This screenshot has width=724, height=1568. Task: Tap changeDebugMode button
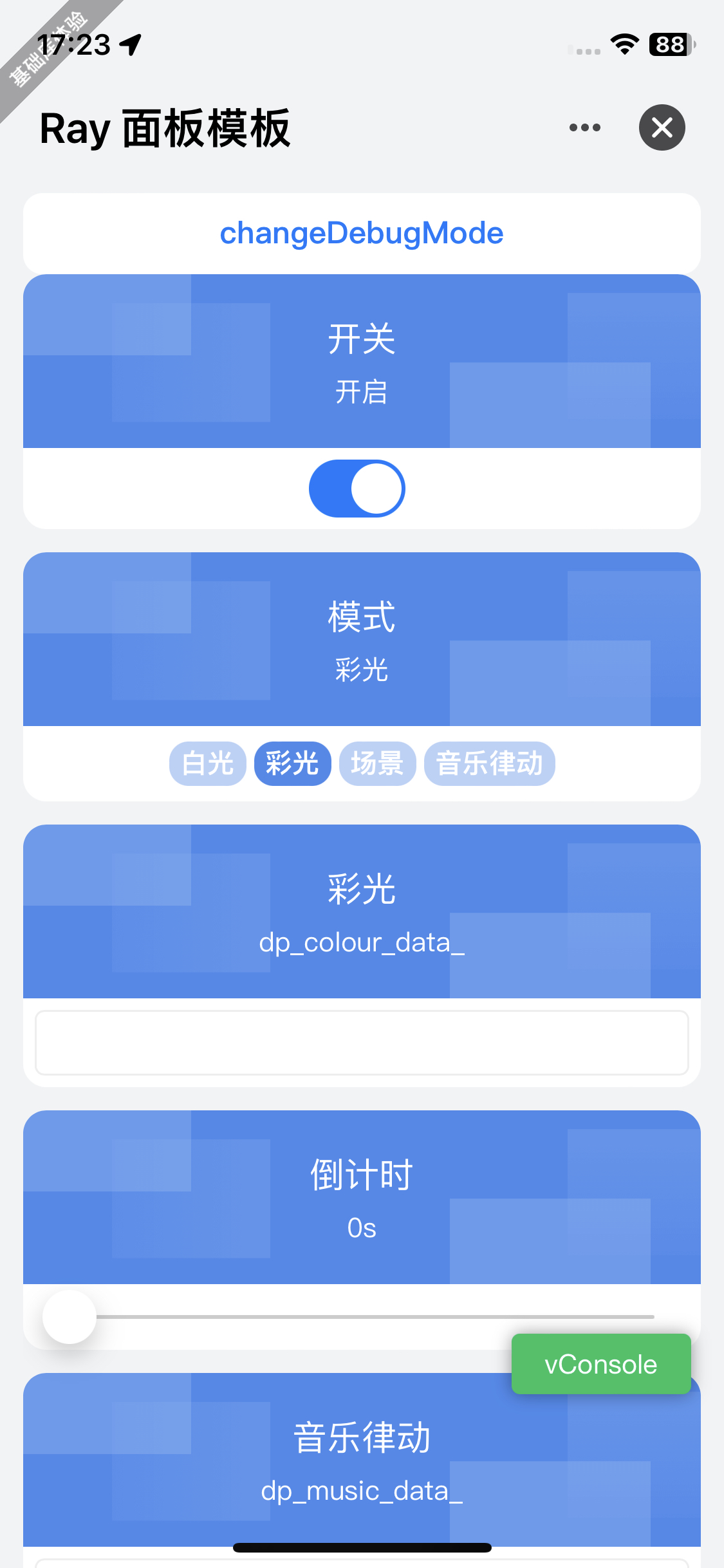click(x=362, y=233)
